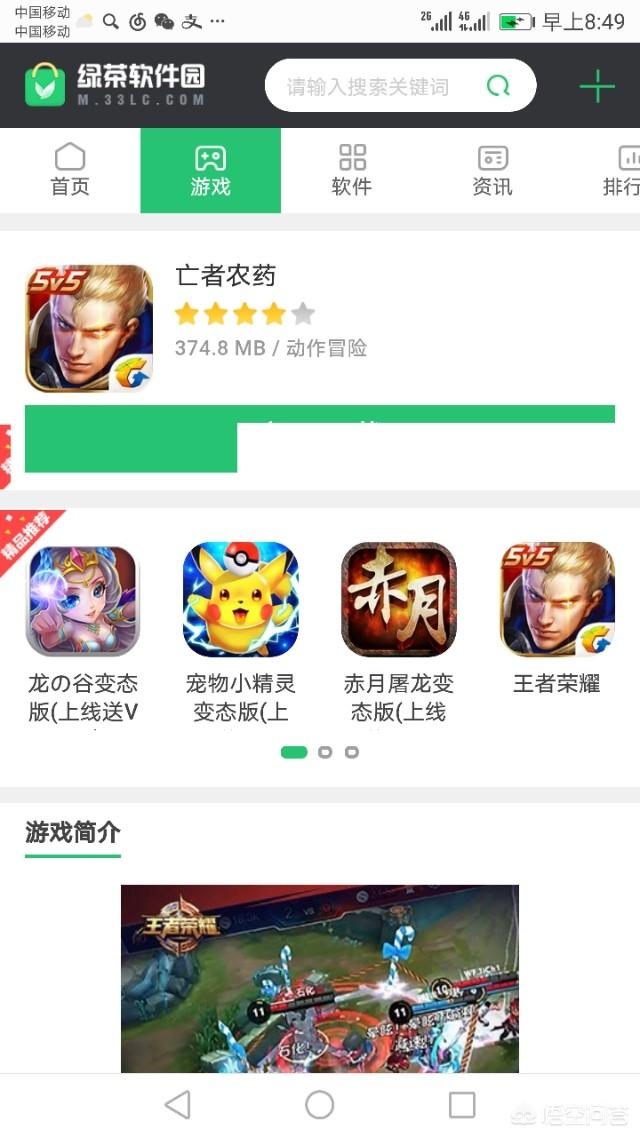Tap the system home button

(320, 1105)
